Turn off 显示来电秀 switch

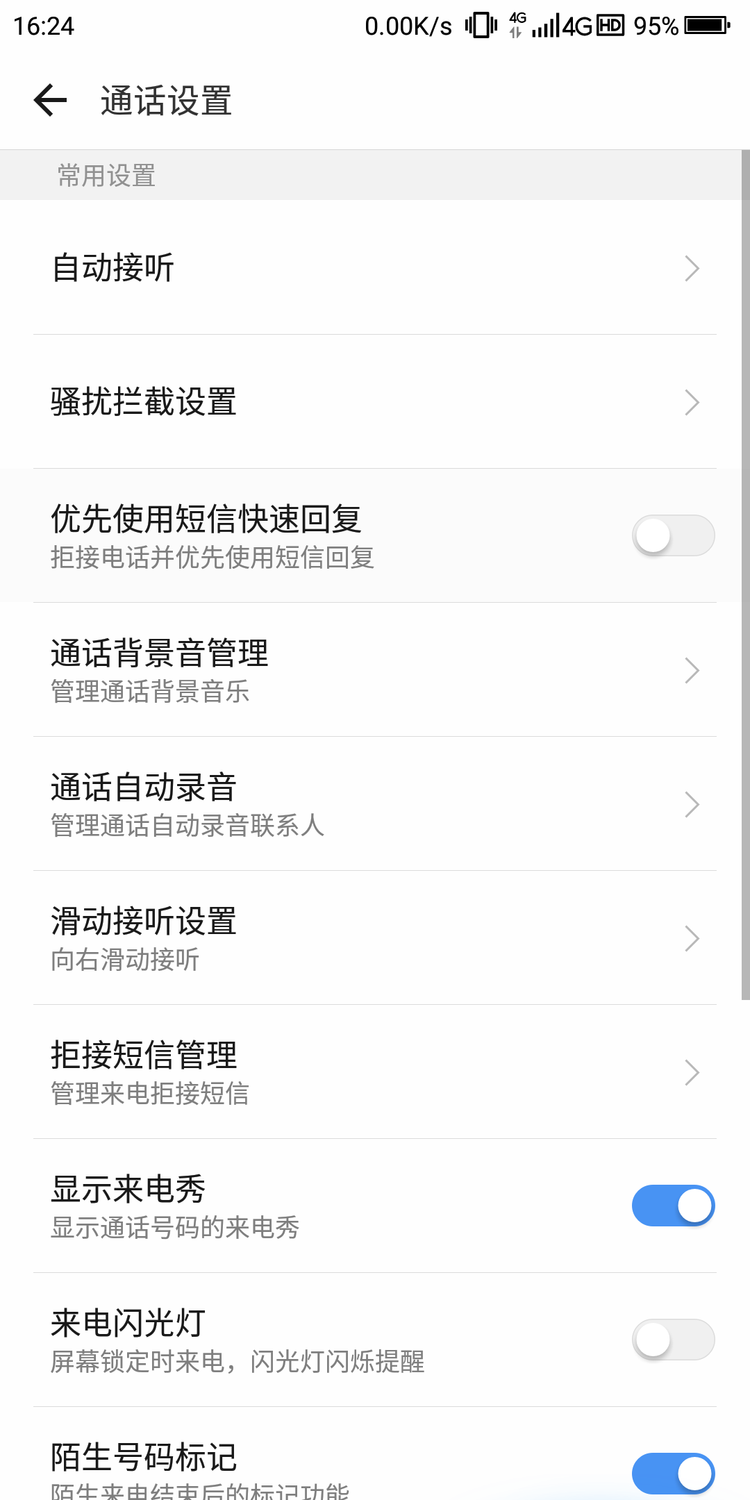click(673, 1206)
